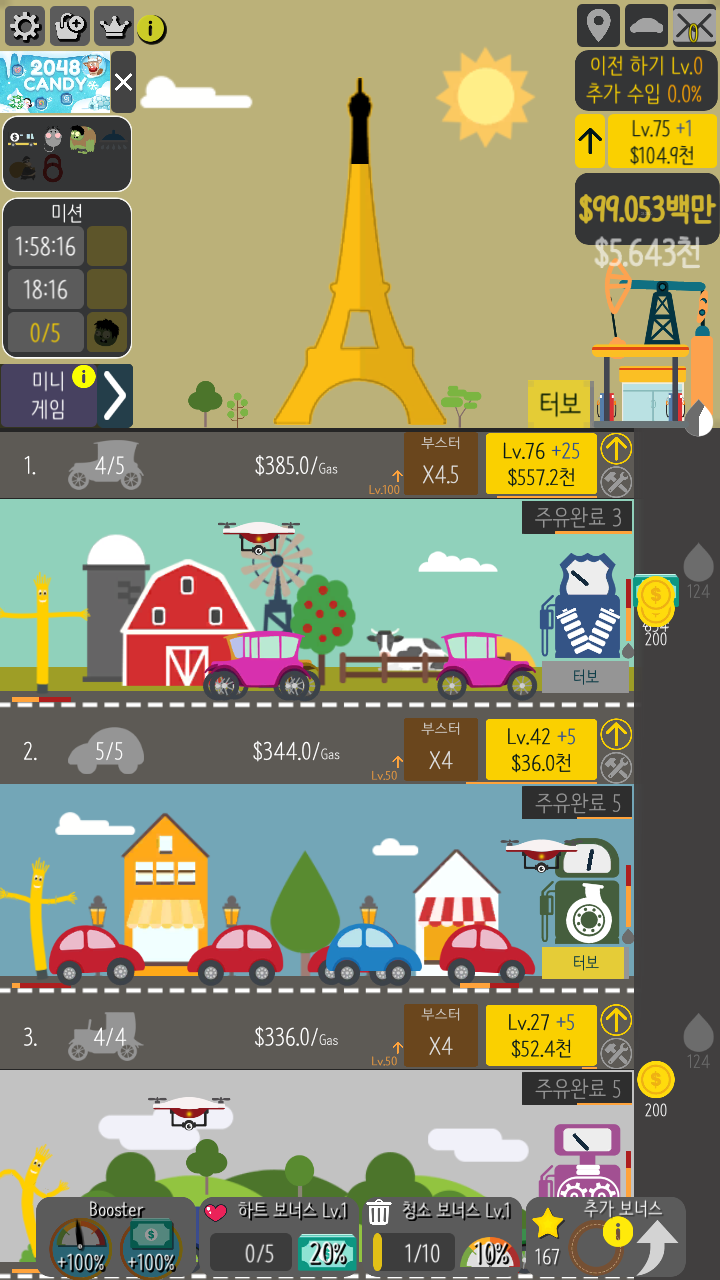Upgrade oil pump Lv.75 for $104.9천
This screenshot has height=1280, width=720.
(648, 141)
